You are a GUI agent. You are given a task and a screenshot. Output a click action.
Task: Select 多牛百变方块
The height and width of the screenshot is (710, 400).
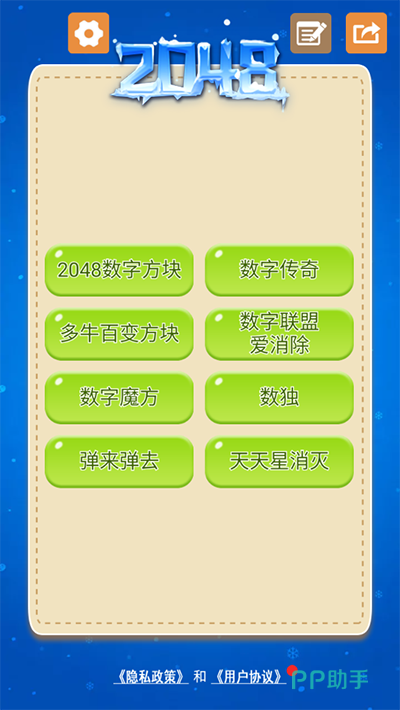tap(119, 334)
